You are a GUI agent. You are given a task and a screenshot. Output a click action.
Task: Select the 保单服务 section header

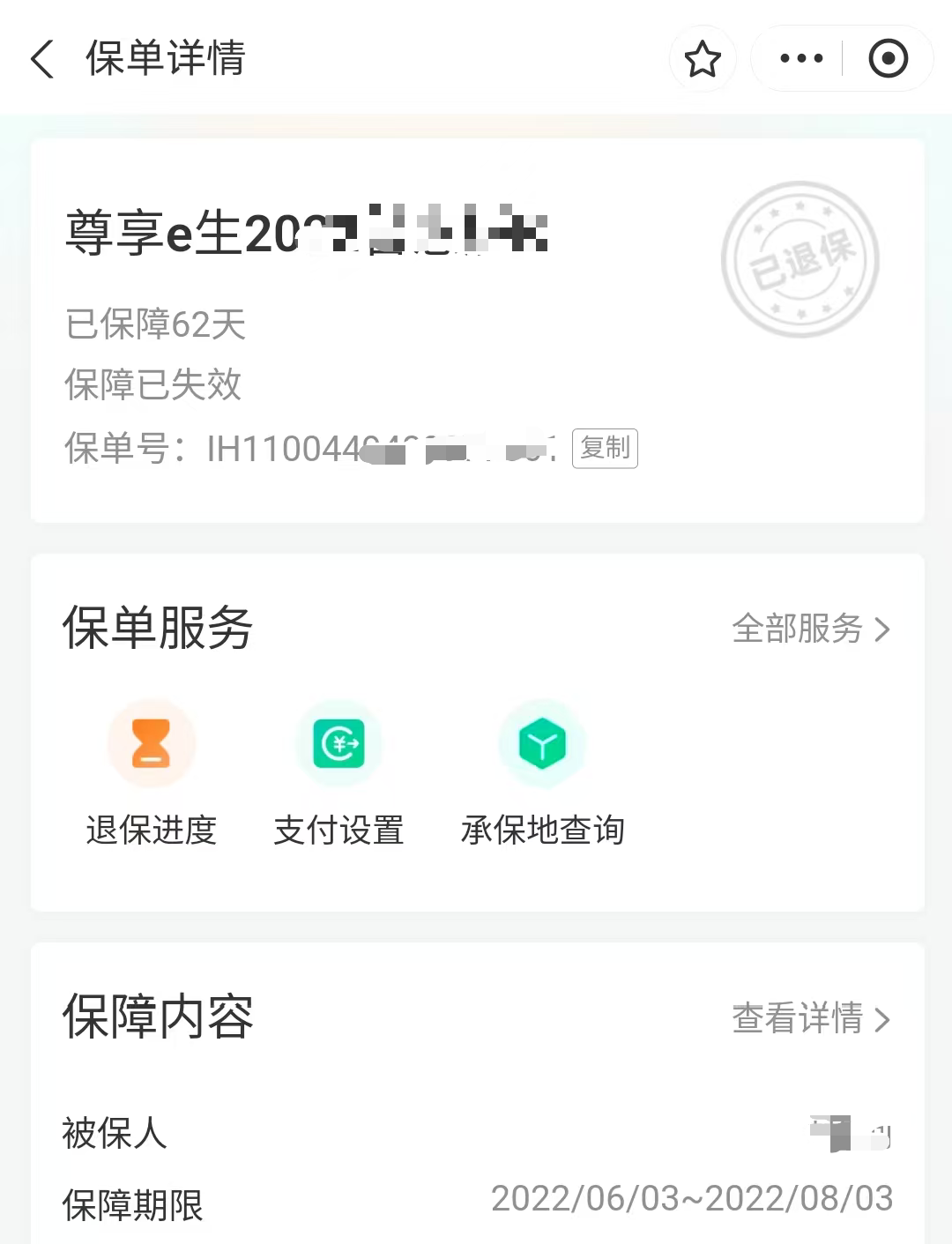pos(157,629)
